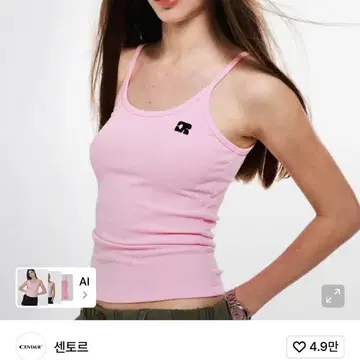The height and width of the screenshot is (360, 360).
Task: Like the 센토르 brand with the heart button
Action: tap(315, 347)
